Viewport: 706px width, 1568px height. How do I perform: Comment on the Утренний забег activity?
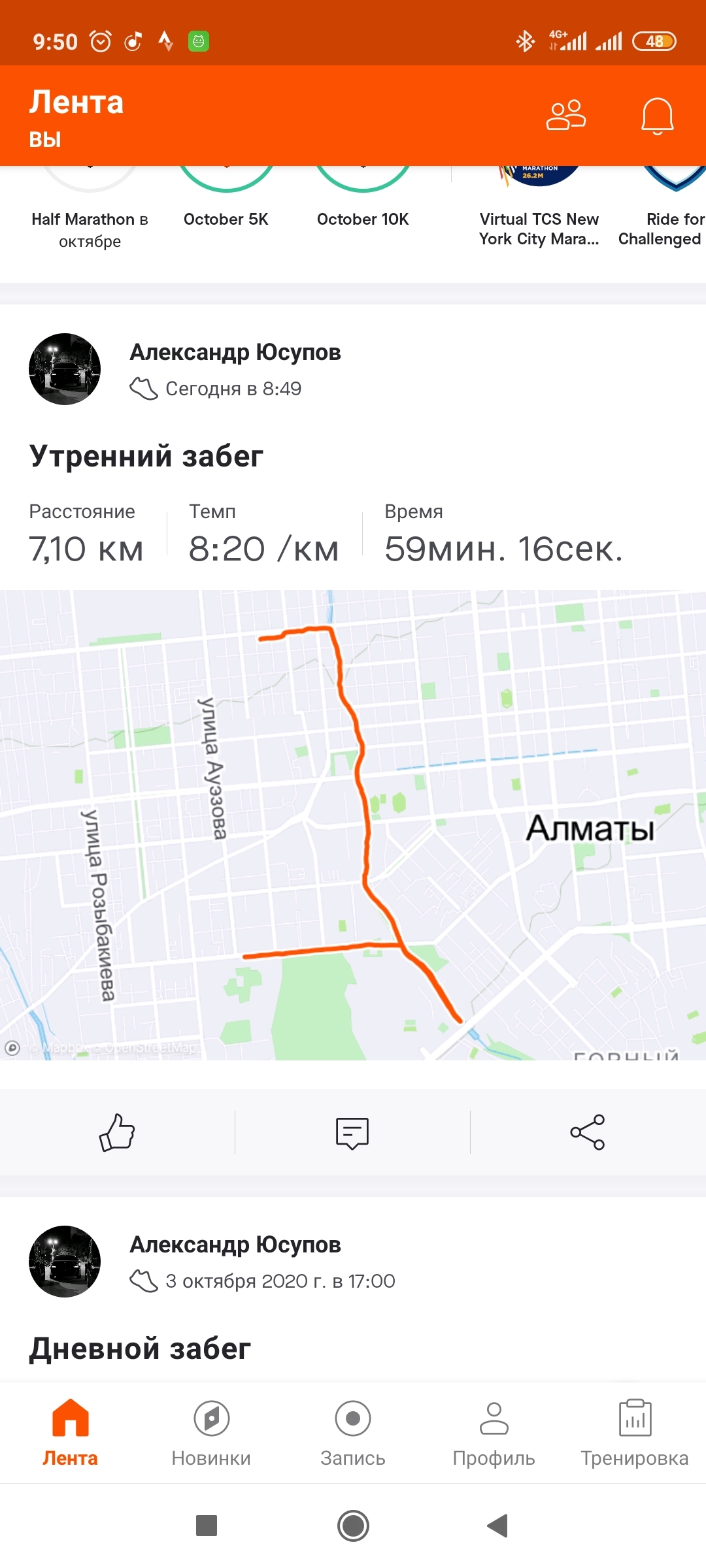click(352, 1132)
